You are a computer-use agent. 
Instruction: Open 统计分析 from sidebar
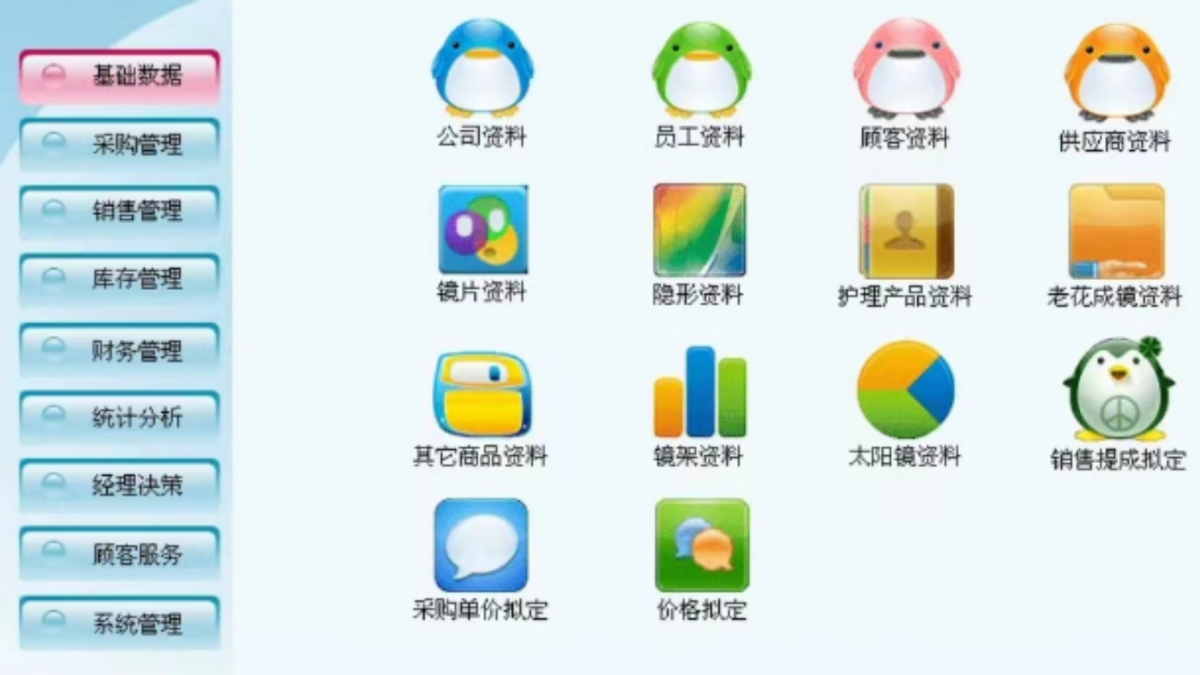tap(119, 417)
